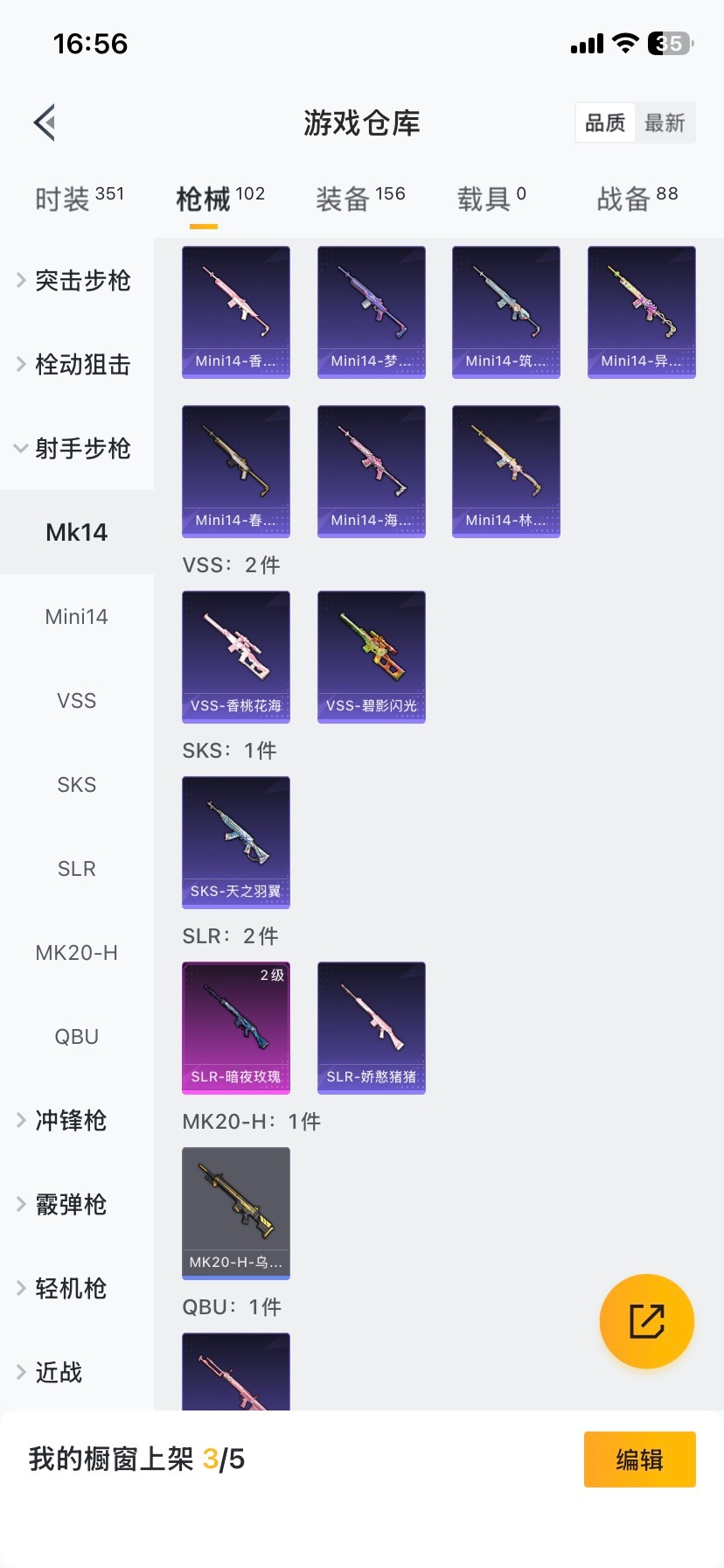This screenshot has height=1568, width=724.
Task: Open the 载具 tab
Action: coord(491,199)
